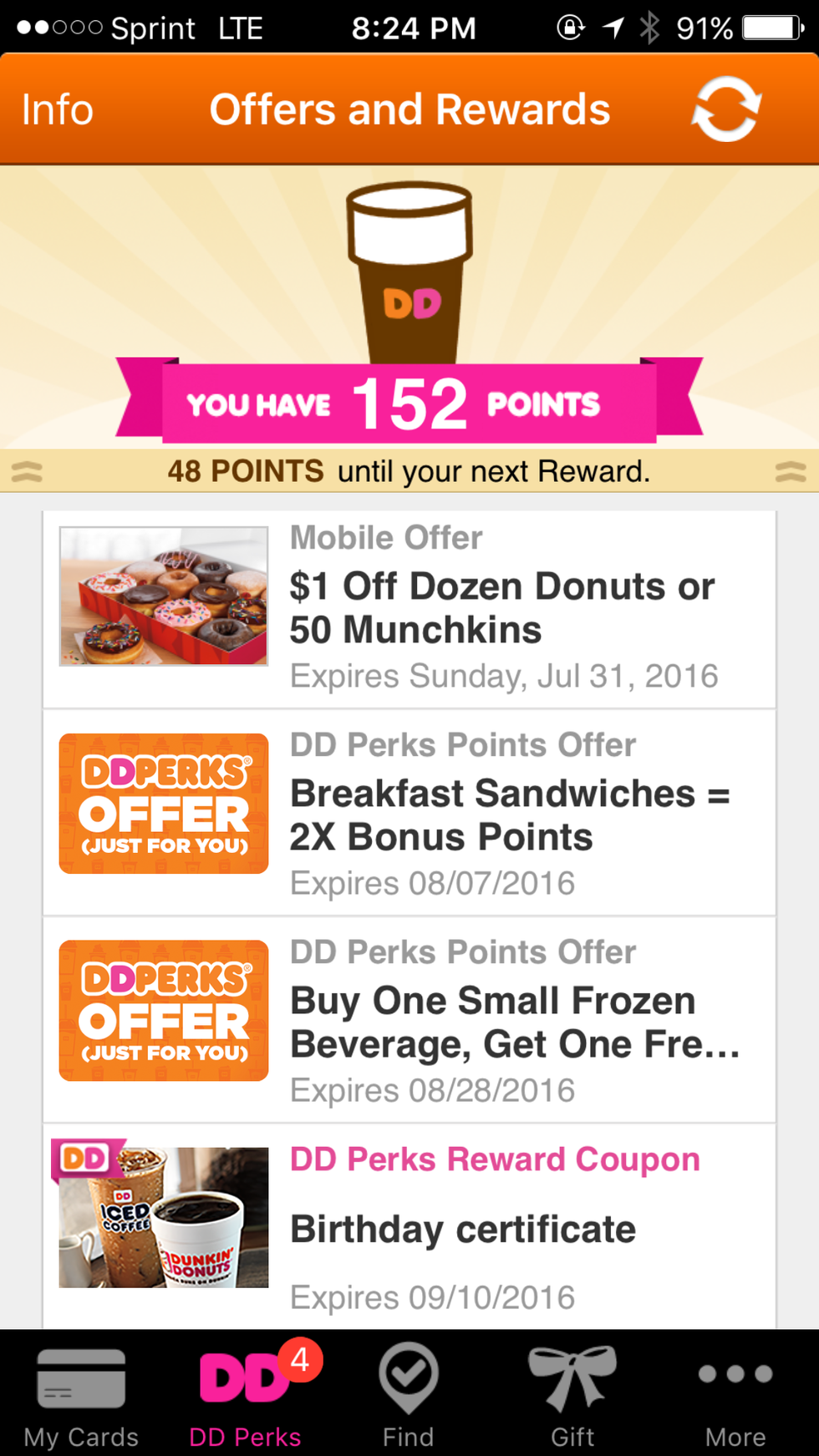Image resolution: width=819 pixels, height=1456 pixels.
Task: Refresh offers and rewards
Action: tap(725, 109)
